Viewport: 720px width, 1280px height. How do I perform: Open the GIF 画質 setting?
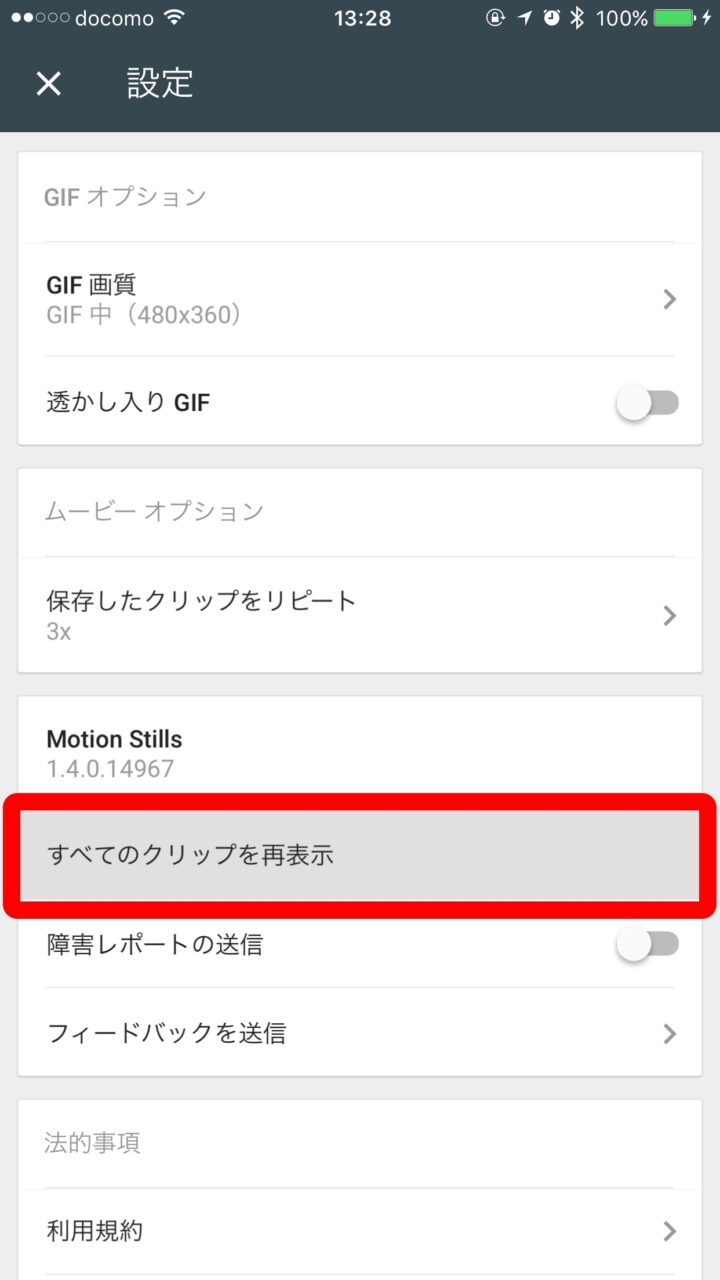360,299
